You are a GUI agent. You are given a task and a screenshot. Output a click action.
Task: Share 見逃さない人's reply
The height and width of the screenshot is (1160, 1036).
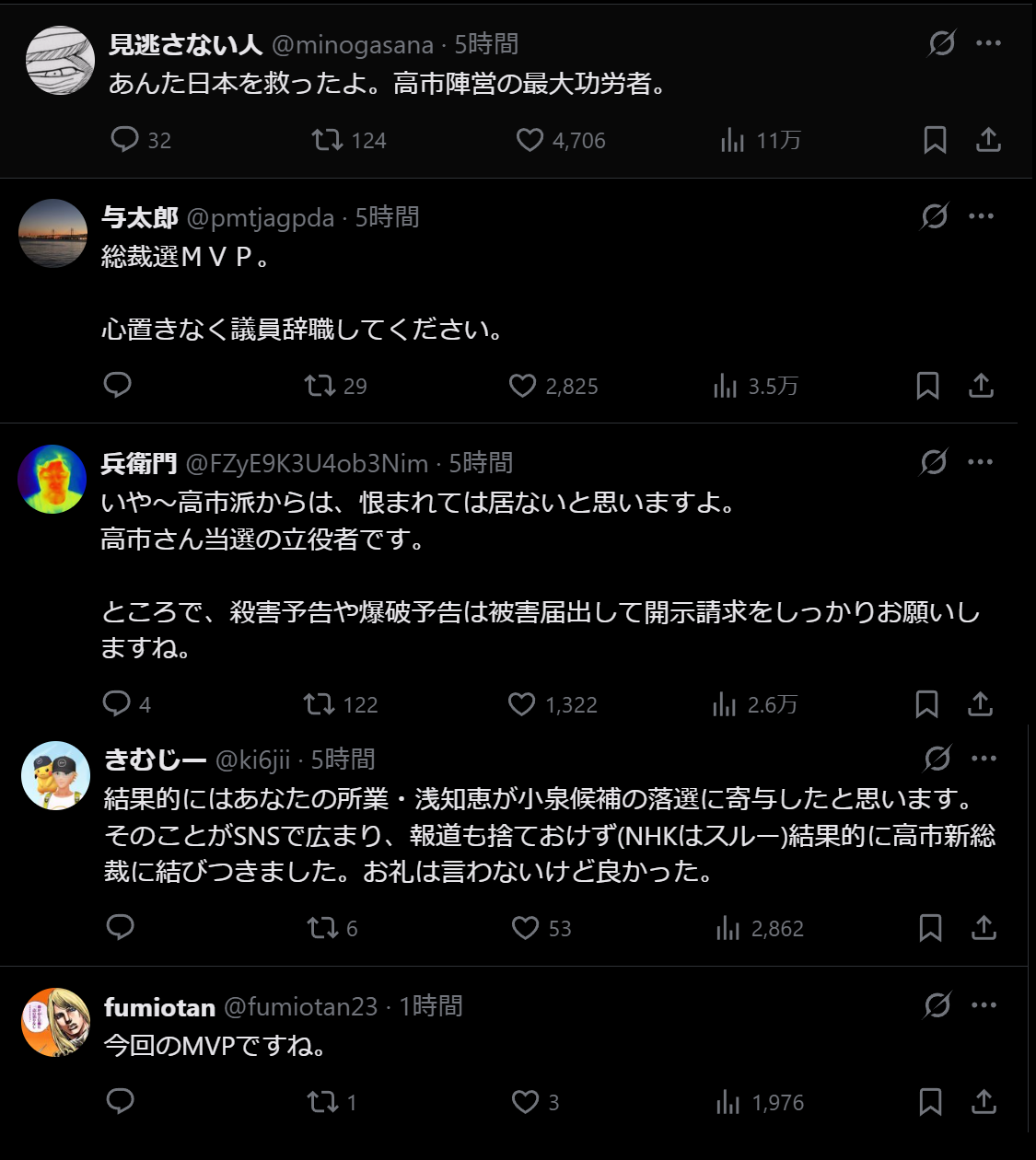(x=988, y=140)
